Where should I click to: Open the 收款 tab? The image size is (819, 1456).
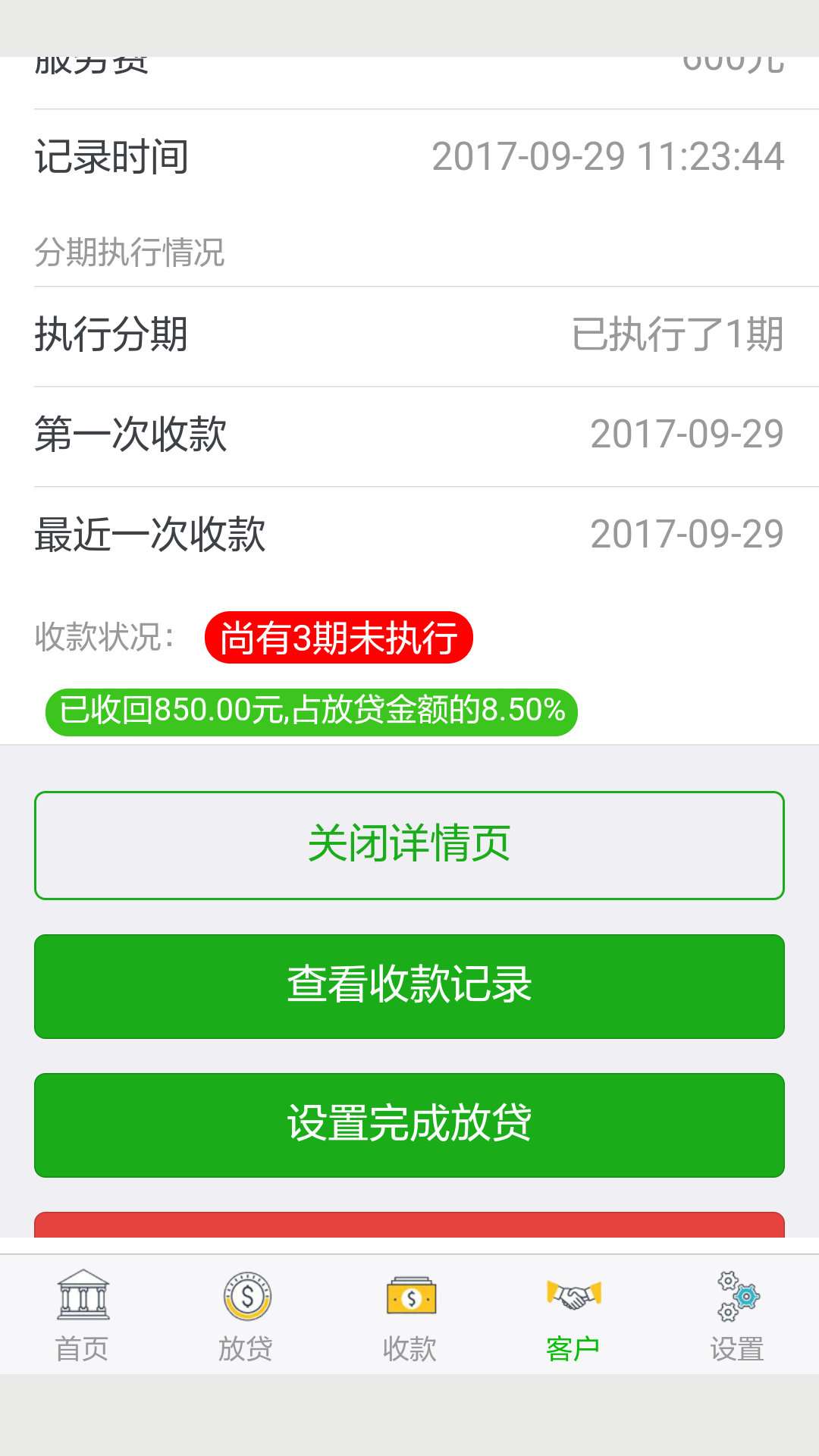409,1315
